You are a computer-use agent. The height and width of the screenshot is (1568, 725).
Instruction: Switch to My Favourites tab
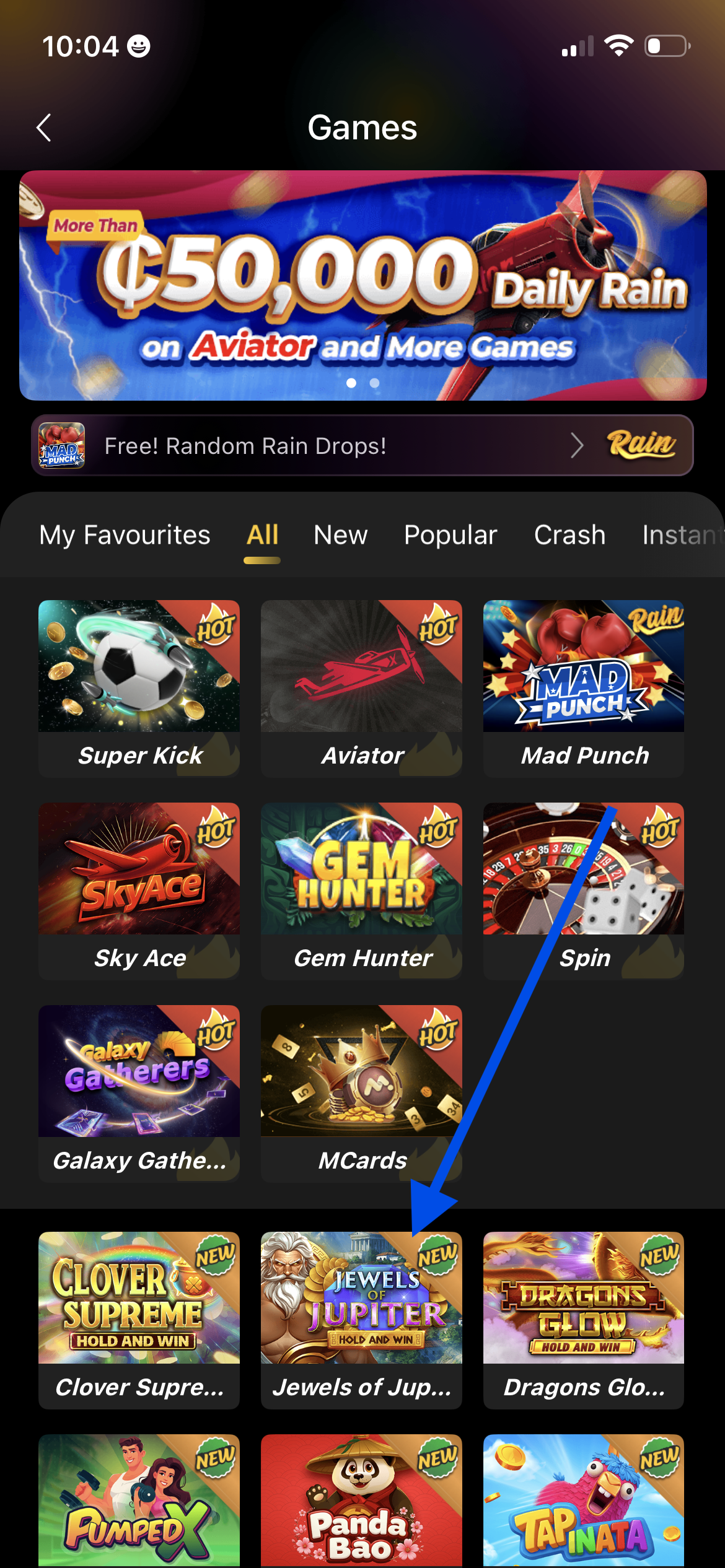tap(125, 535)
